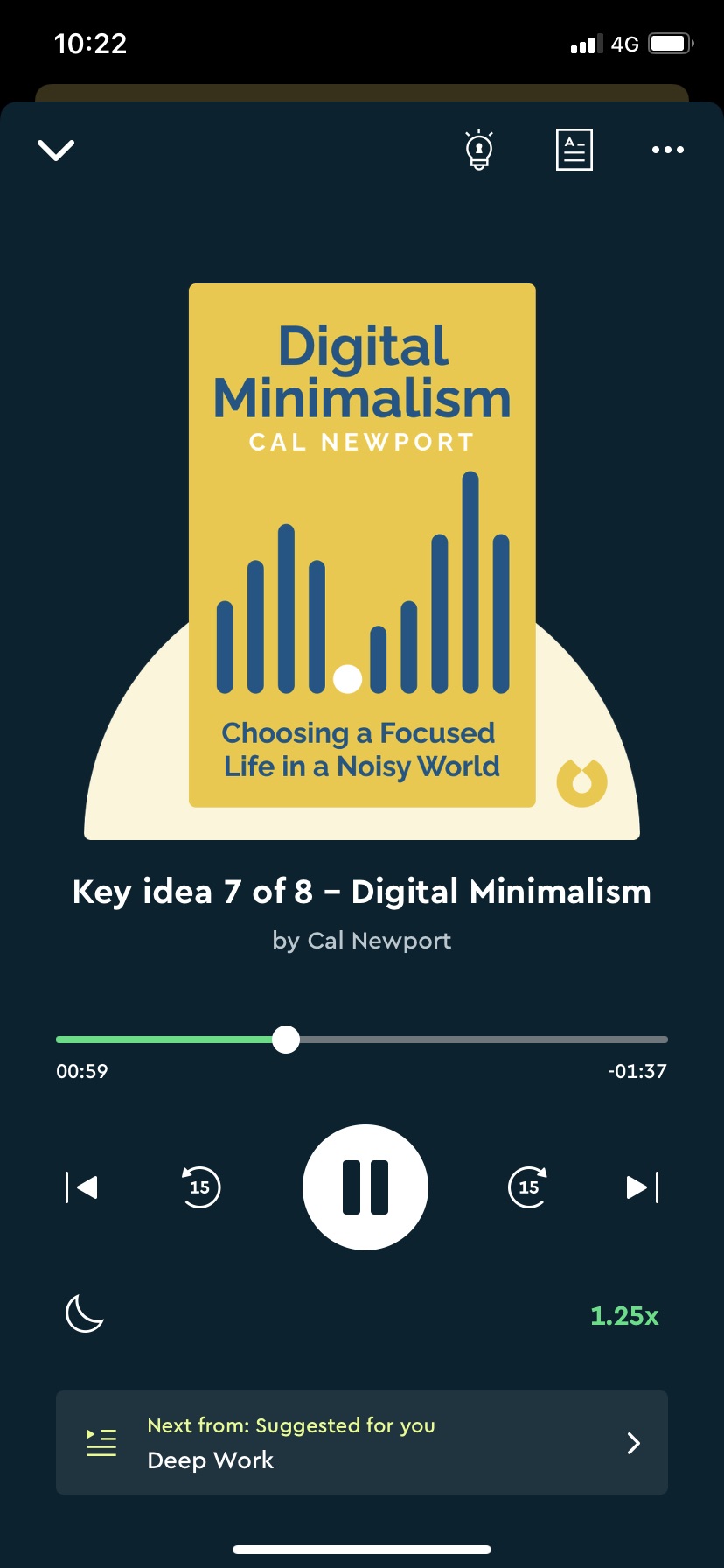
Task: Collapse the player with the down chevron
Action: click(56, 150)
